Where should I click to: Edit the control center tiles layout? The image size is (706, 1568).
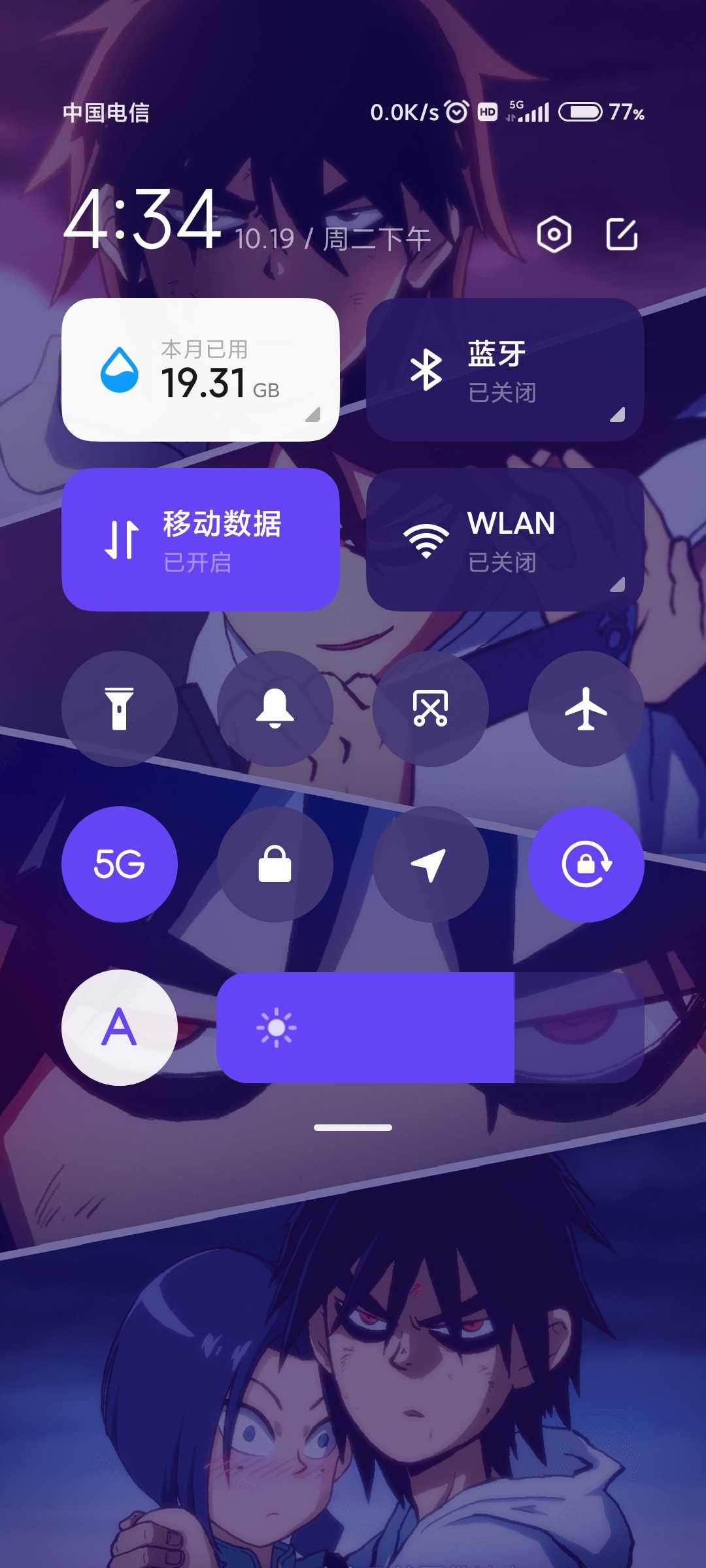coord(622,234)
